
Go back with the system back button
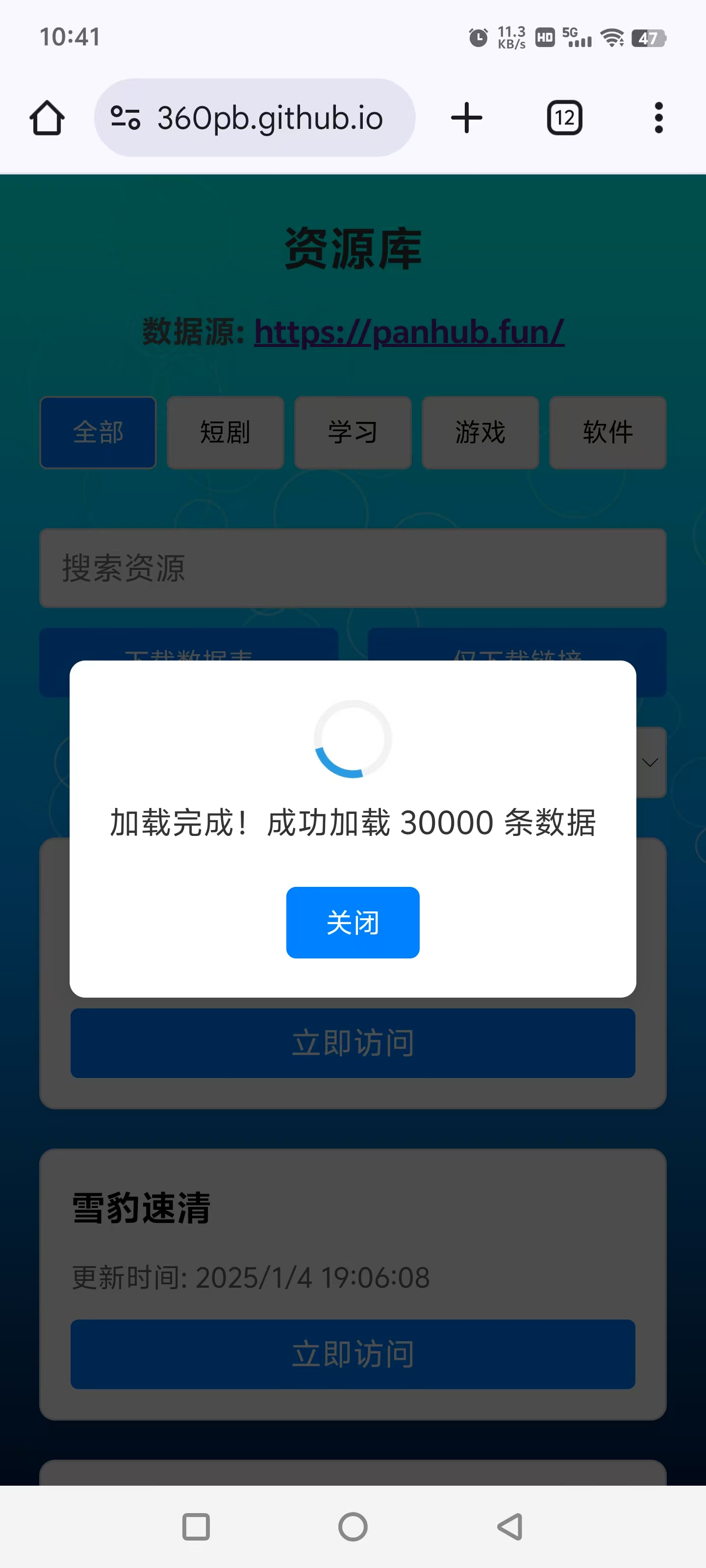point(510,1527)
